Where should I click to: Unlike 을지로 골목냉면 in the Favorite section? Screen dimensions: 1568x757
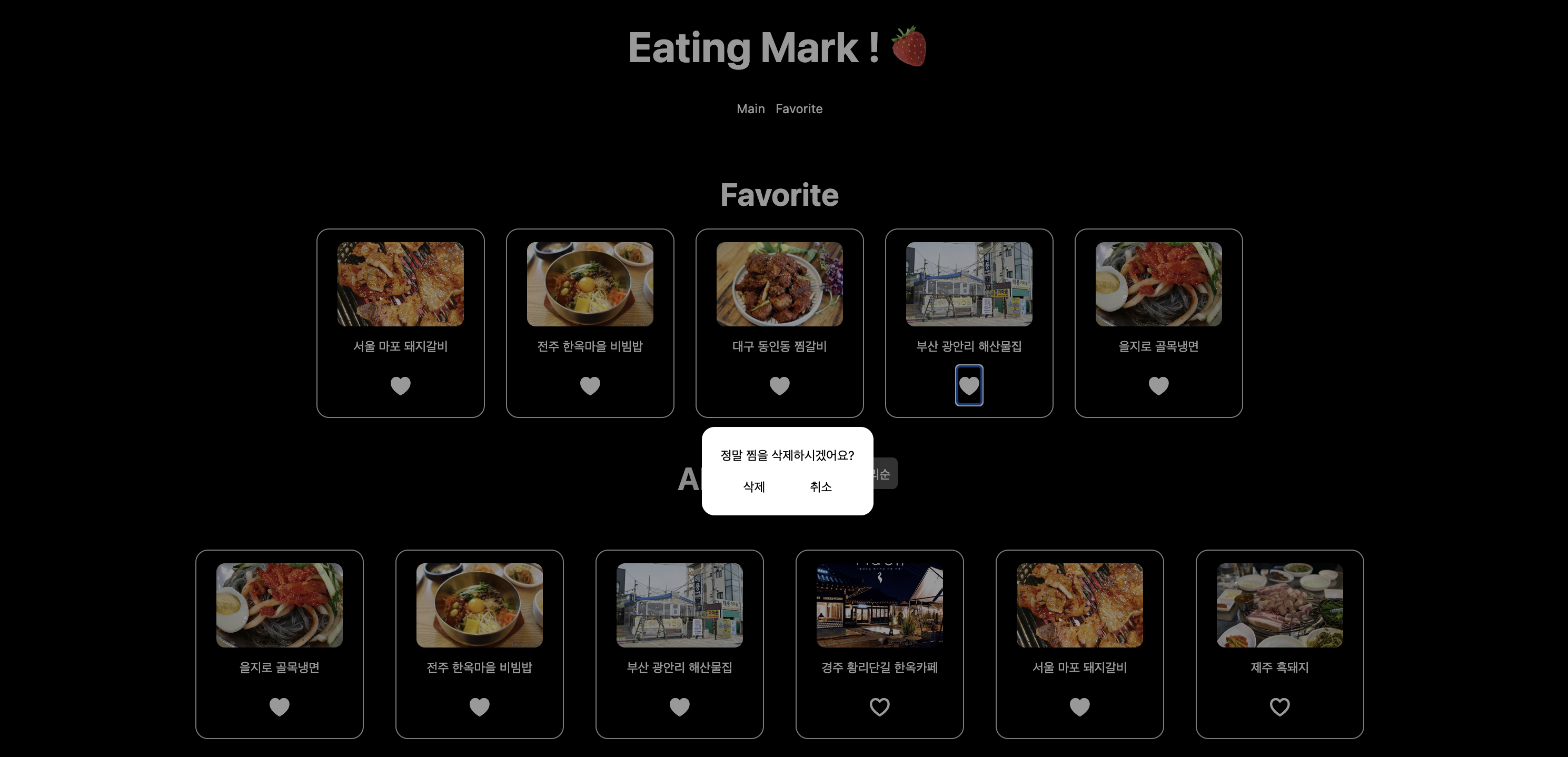point(1158,386)
